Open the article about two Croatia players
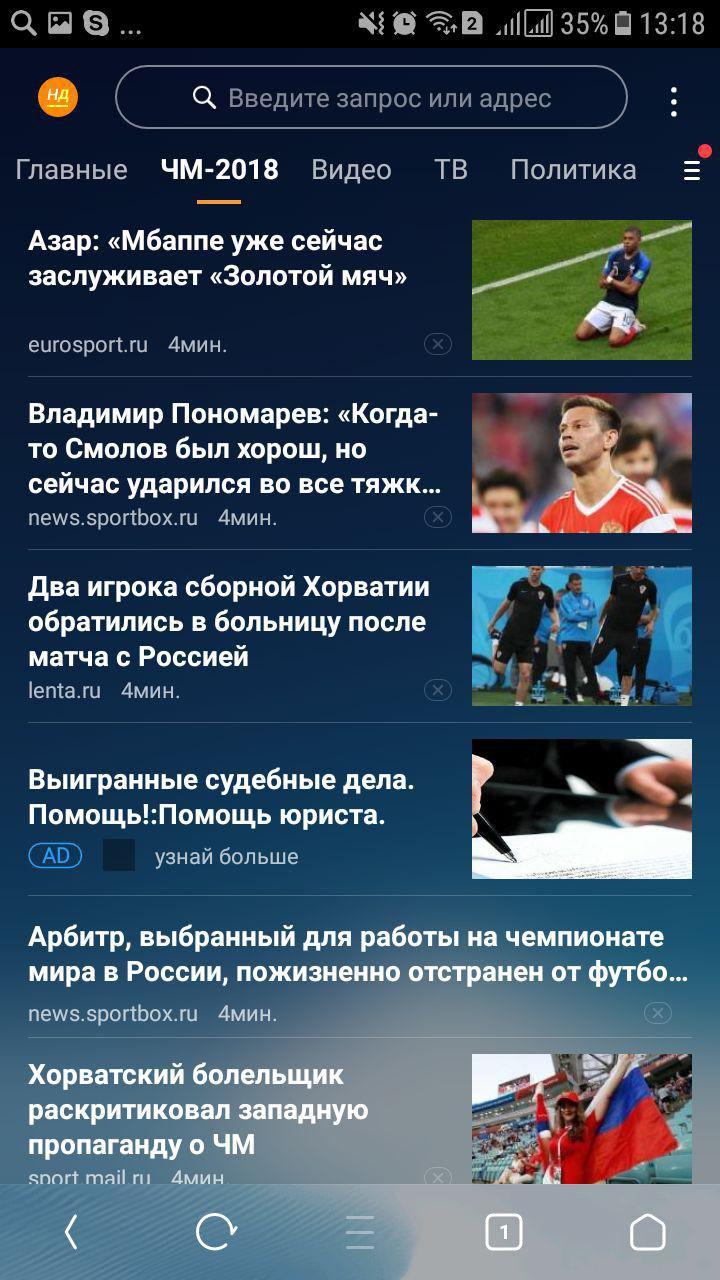Viewport: 720px width, 1280px height. coord(230,621)
